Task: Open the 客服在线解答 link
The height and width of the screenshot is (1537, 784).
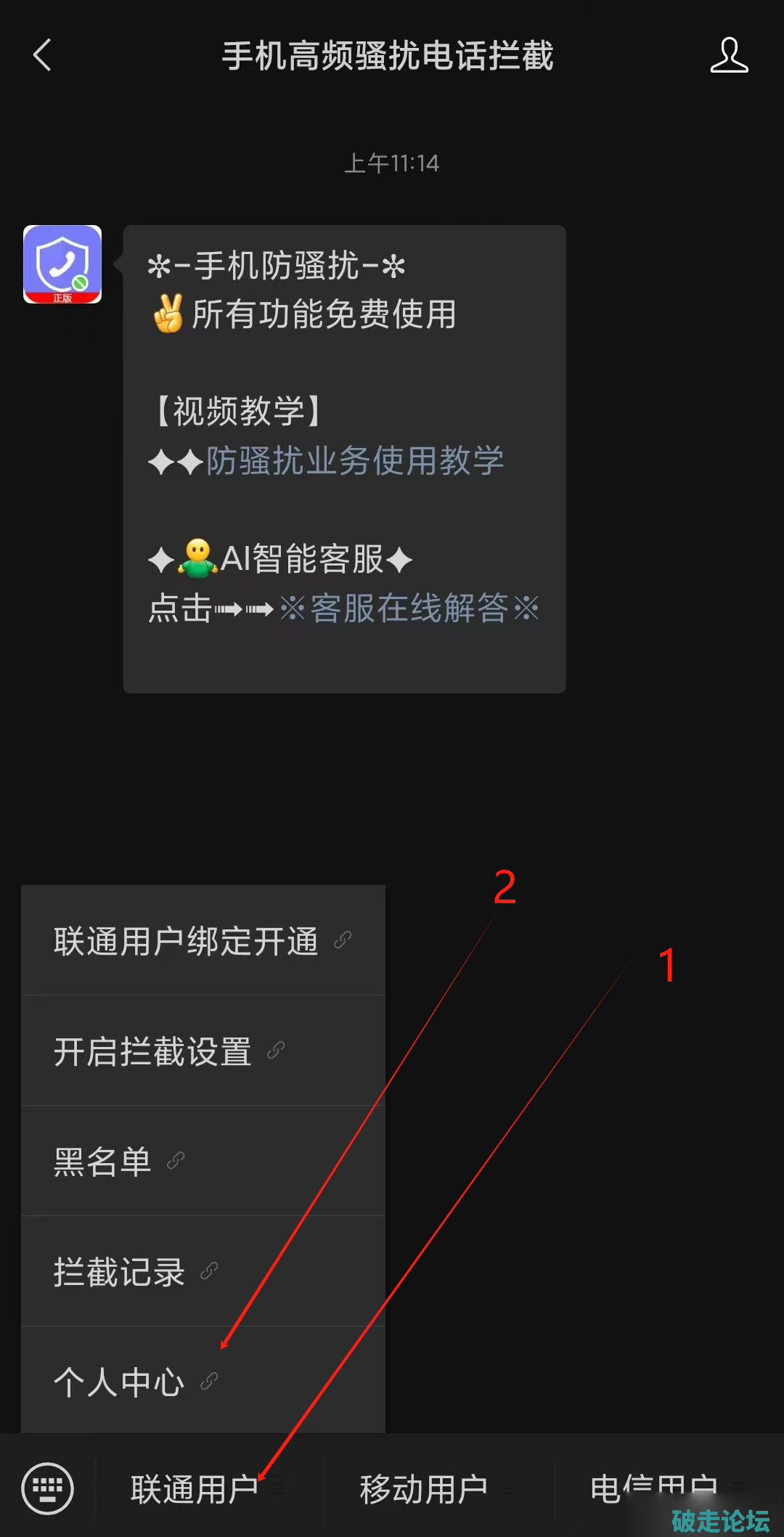Action: pyautogui.click(x=409, y=608)
